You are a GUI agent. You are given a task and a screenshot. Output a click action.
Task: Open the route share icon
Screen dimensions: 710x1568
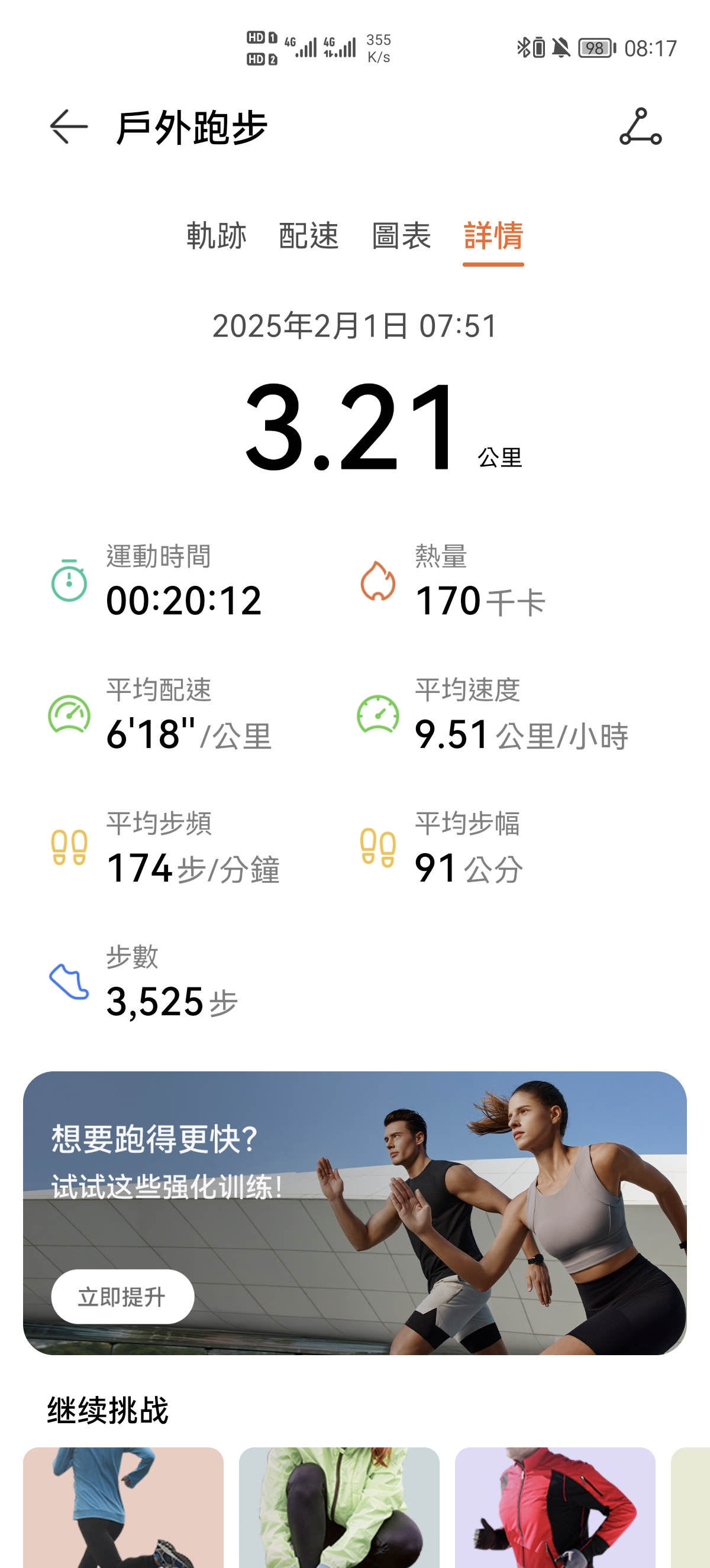pos(640,127)
